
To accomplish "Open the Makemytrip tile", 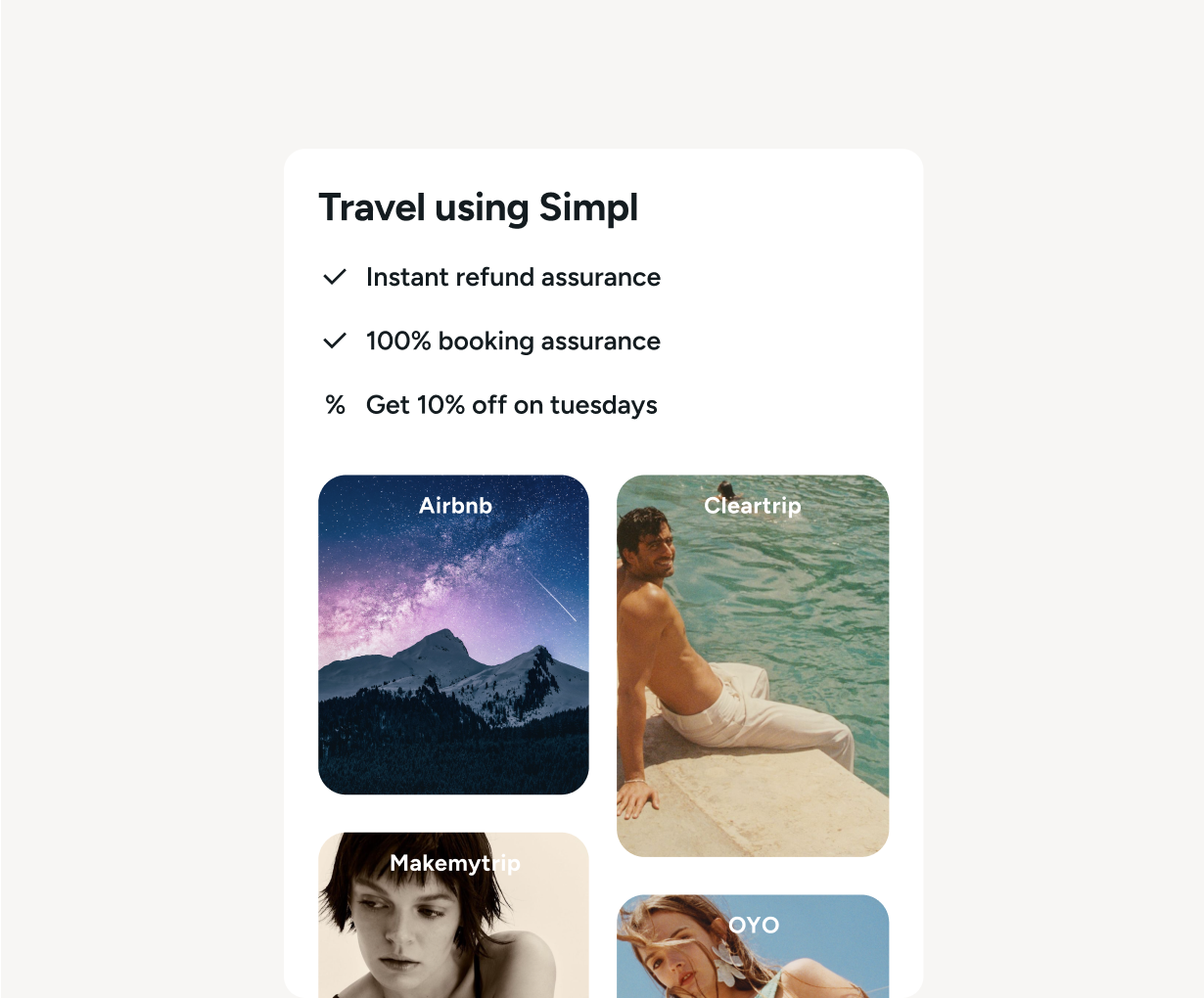I will coord(453,915).
